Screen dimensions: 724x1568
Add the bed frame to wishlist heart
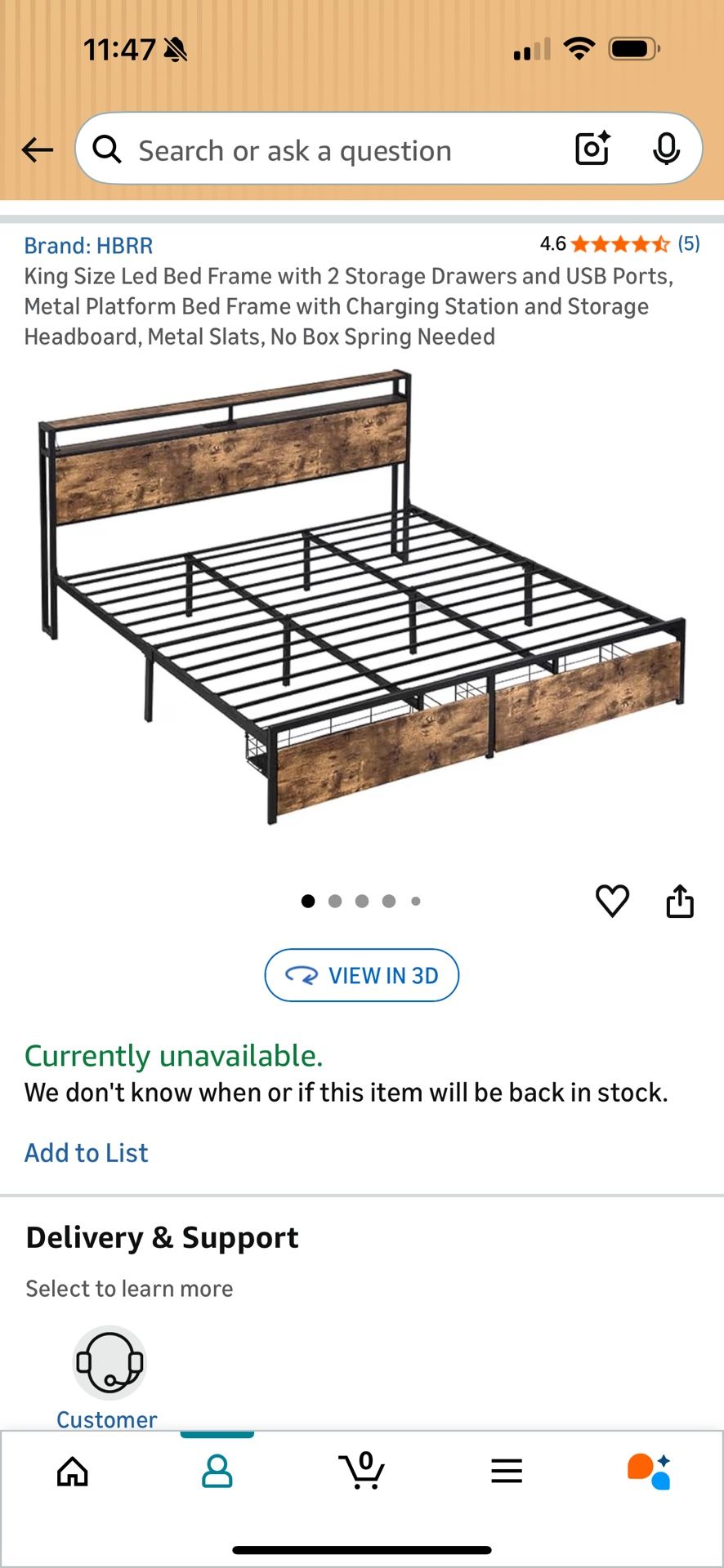click(612, 901)
